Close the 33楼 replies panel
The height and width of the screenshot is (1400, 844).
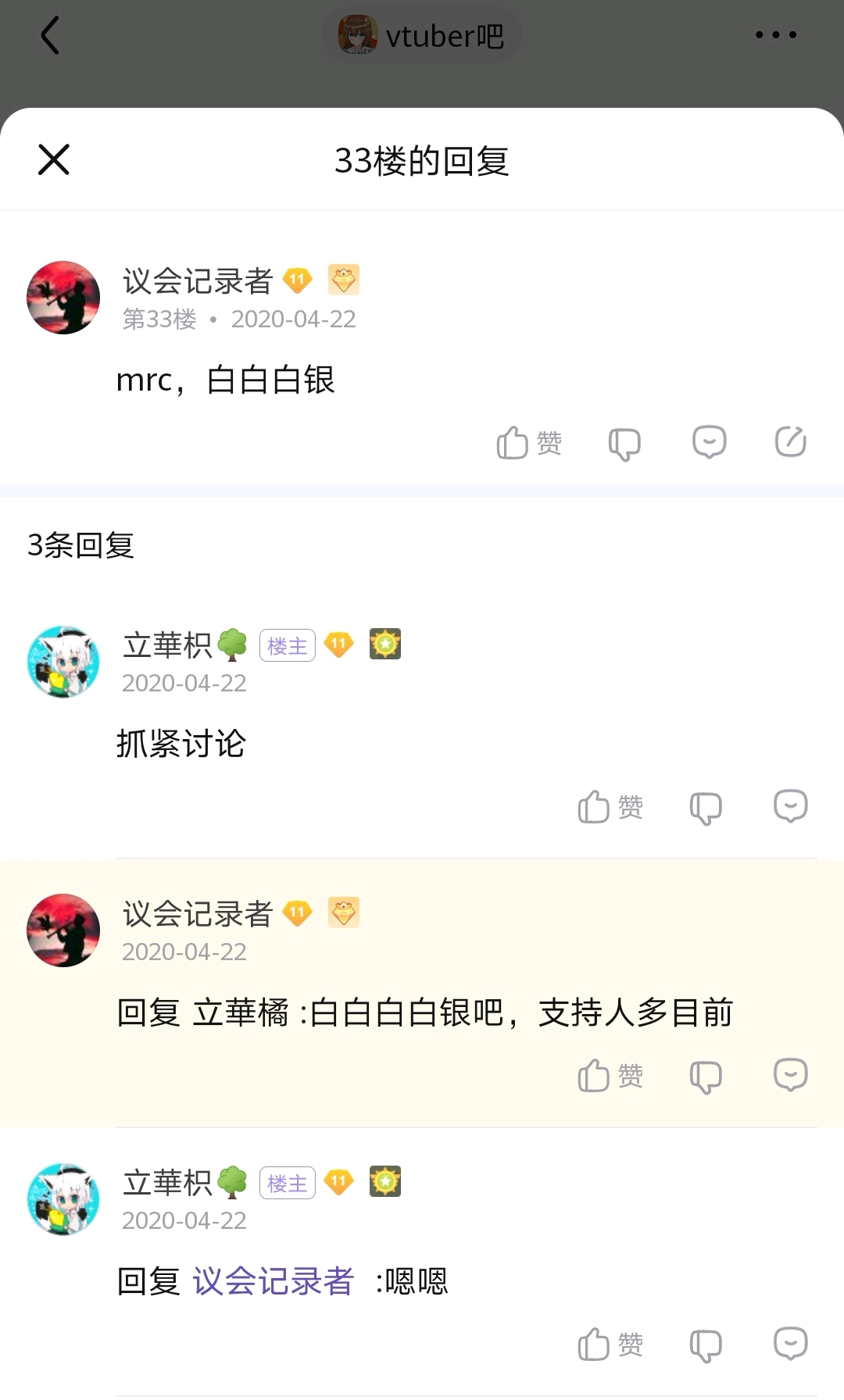54,160
